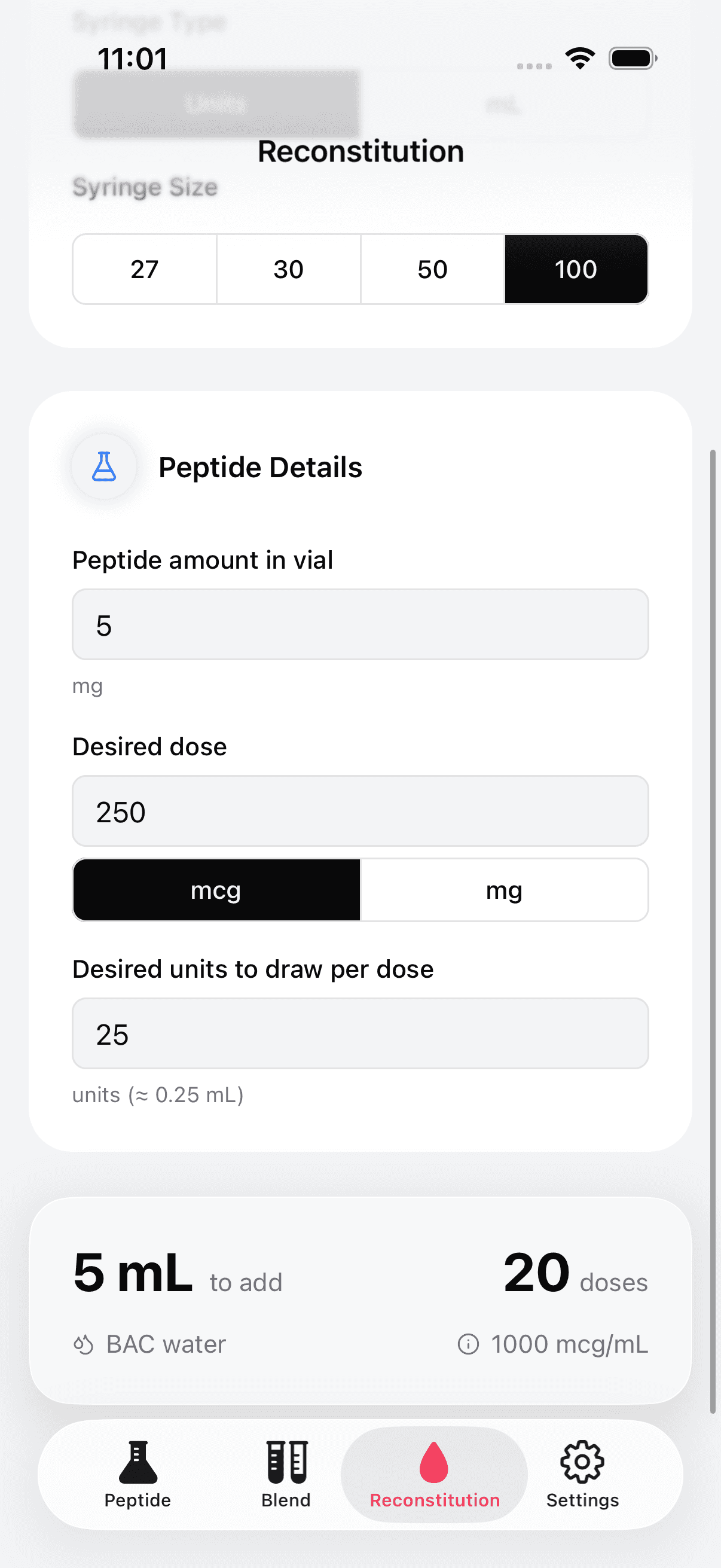Viewport: 721px width, 1568px height.
Task: Select syringe size 100
Action: click(576, 269)
